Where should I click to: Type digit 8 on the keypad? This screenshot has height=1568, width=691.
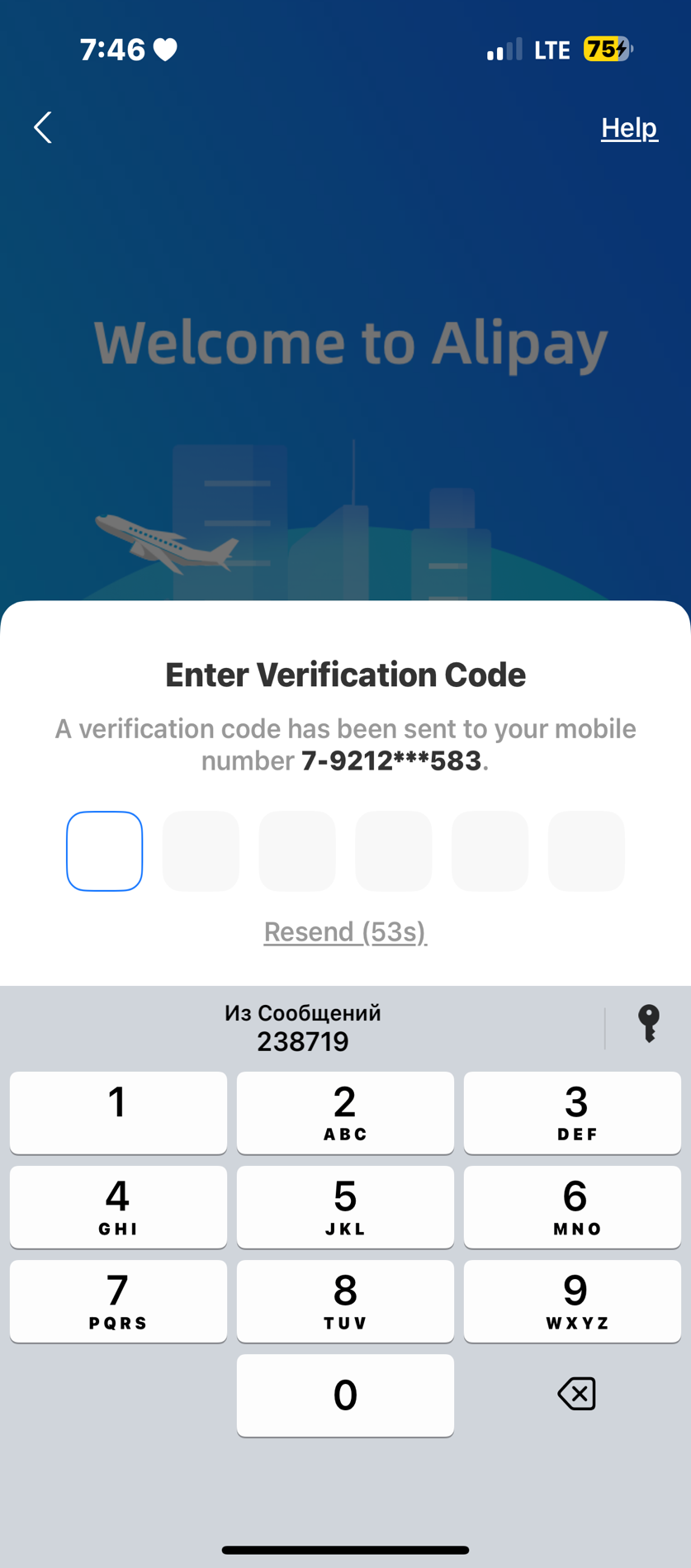point(345,1300)
